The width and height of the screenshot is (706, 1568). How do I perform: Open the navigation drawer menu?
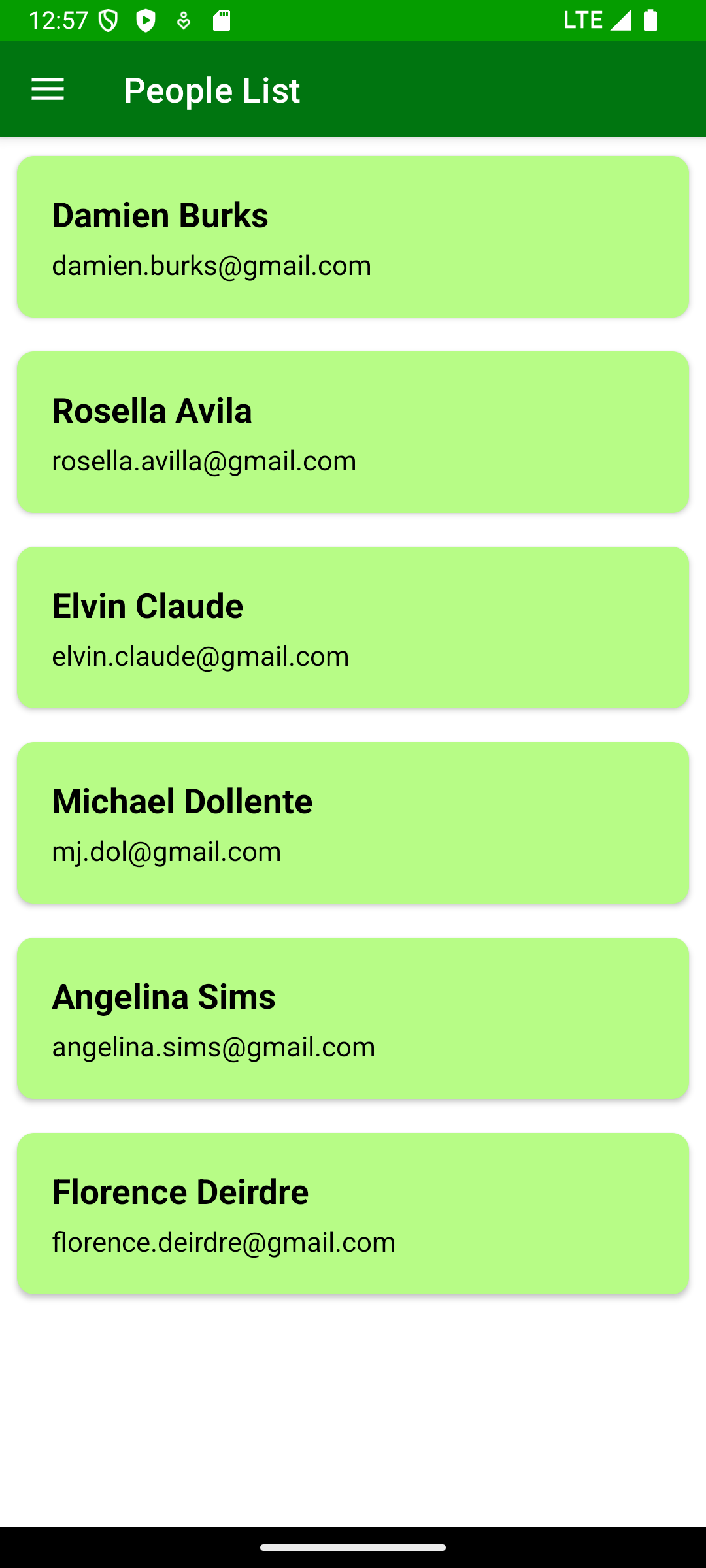tap(48, 90)
